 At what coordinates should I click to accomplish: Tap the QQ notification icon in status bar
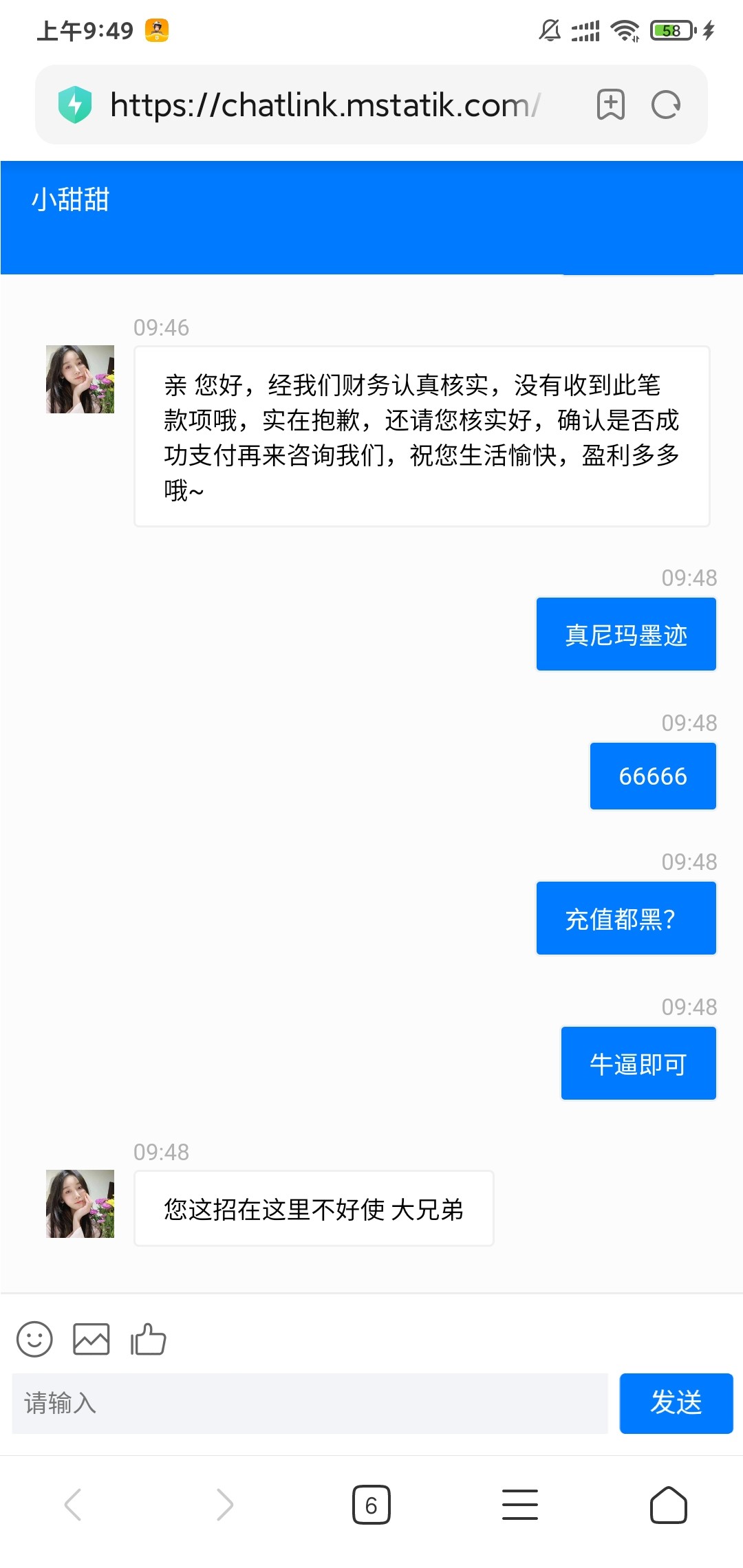point(157,30)
